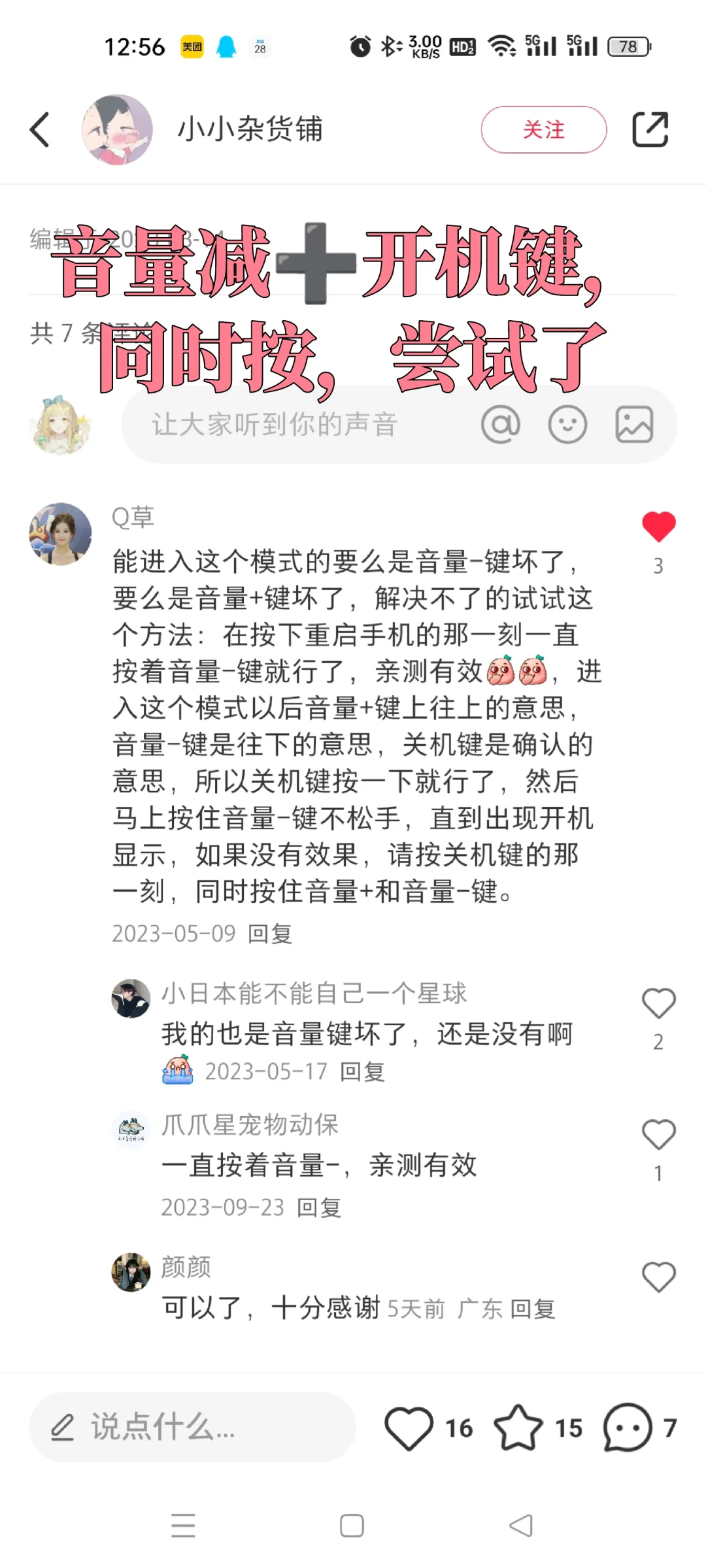The height and width of the screenshot is (1568, 706).
Task: Open Q草's profile avatar
Action: tap(60, 532)
